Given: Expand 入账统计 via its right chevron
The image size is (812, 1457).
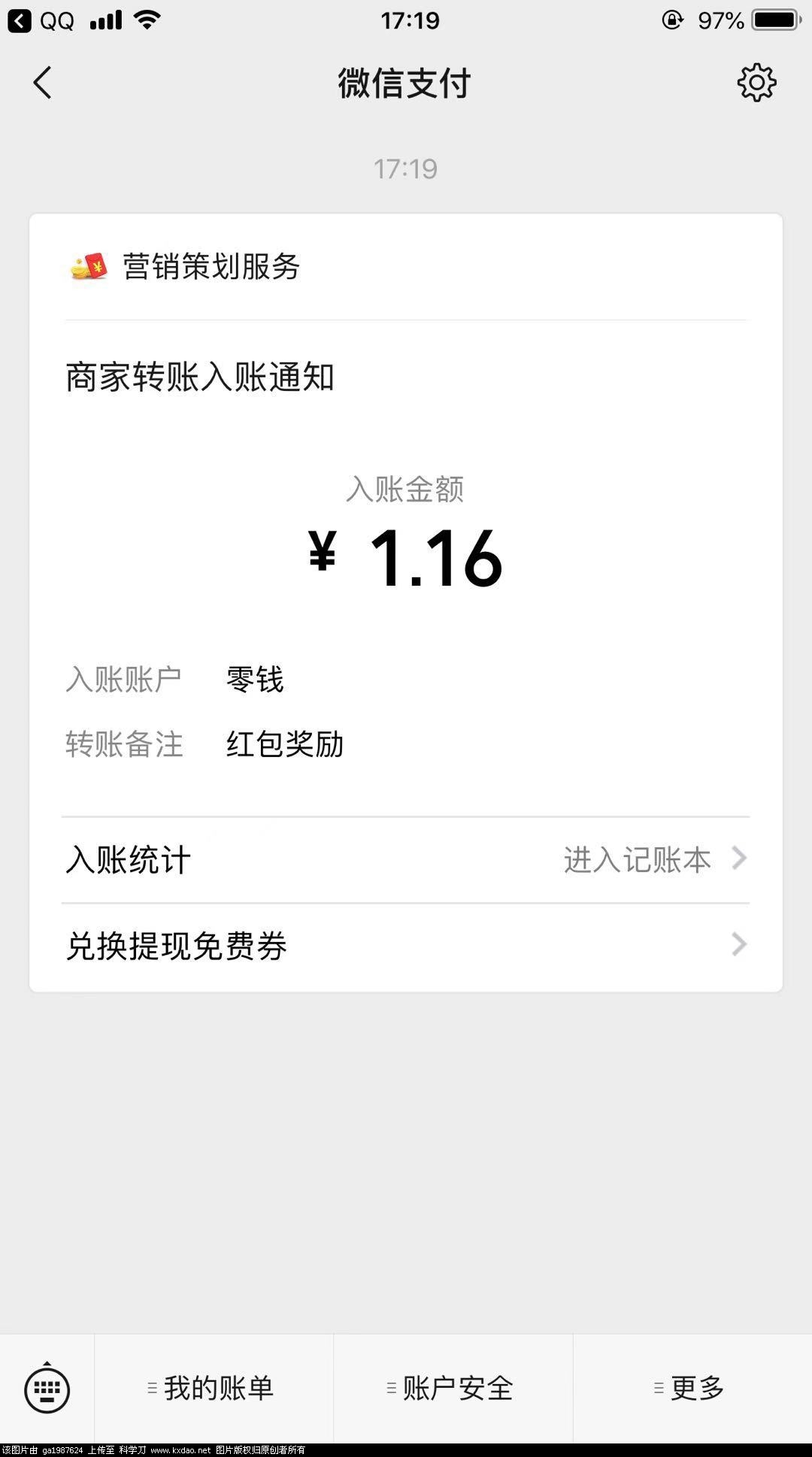Looking at the screenshot, I should click(x=740, y=858).
